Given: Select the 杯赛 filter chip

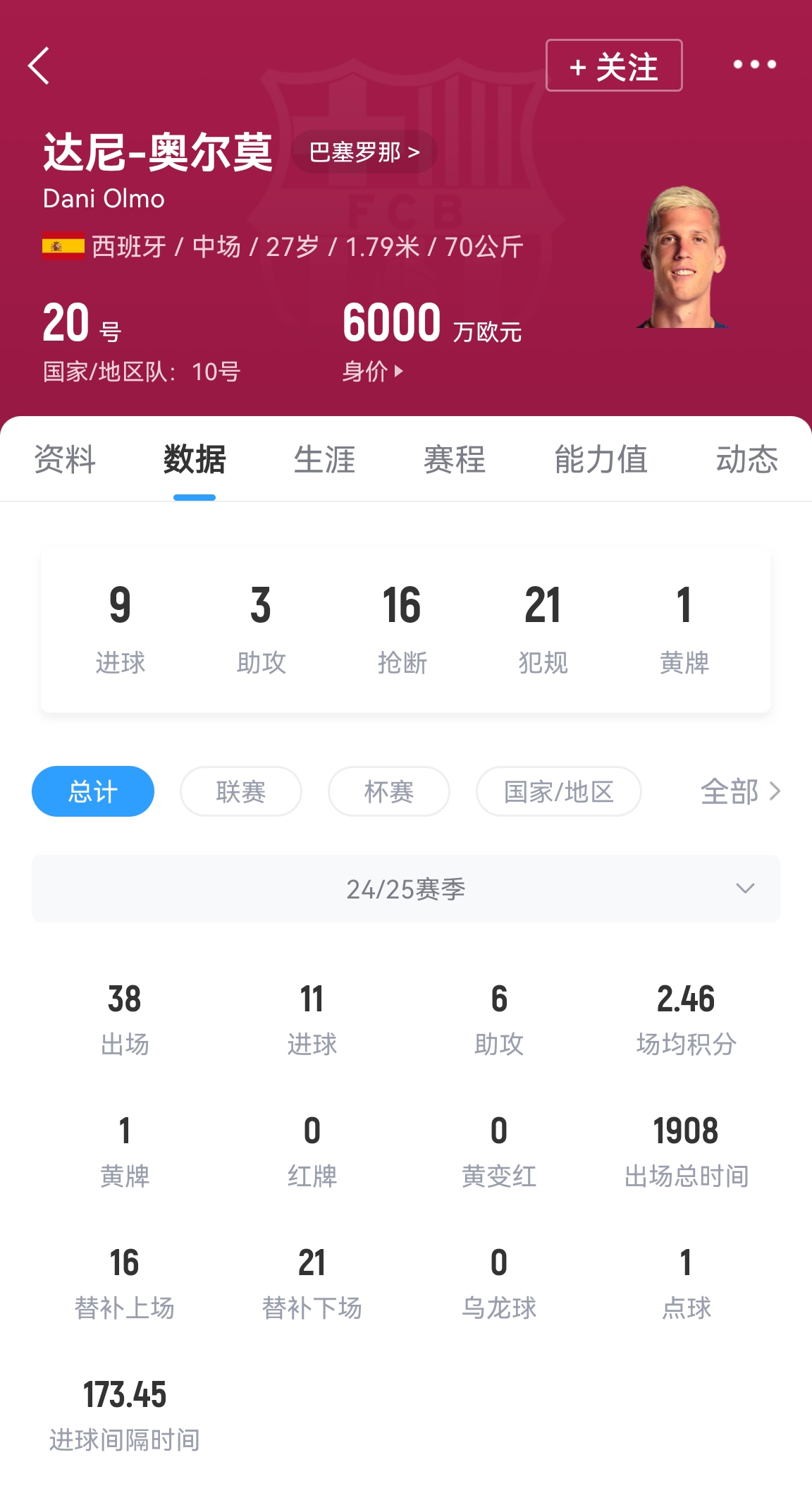Looking at the screenshot, I should pyautogui.click(x=389, y=791).
